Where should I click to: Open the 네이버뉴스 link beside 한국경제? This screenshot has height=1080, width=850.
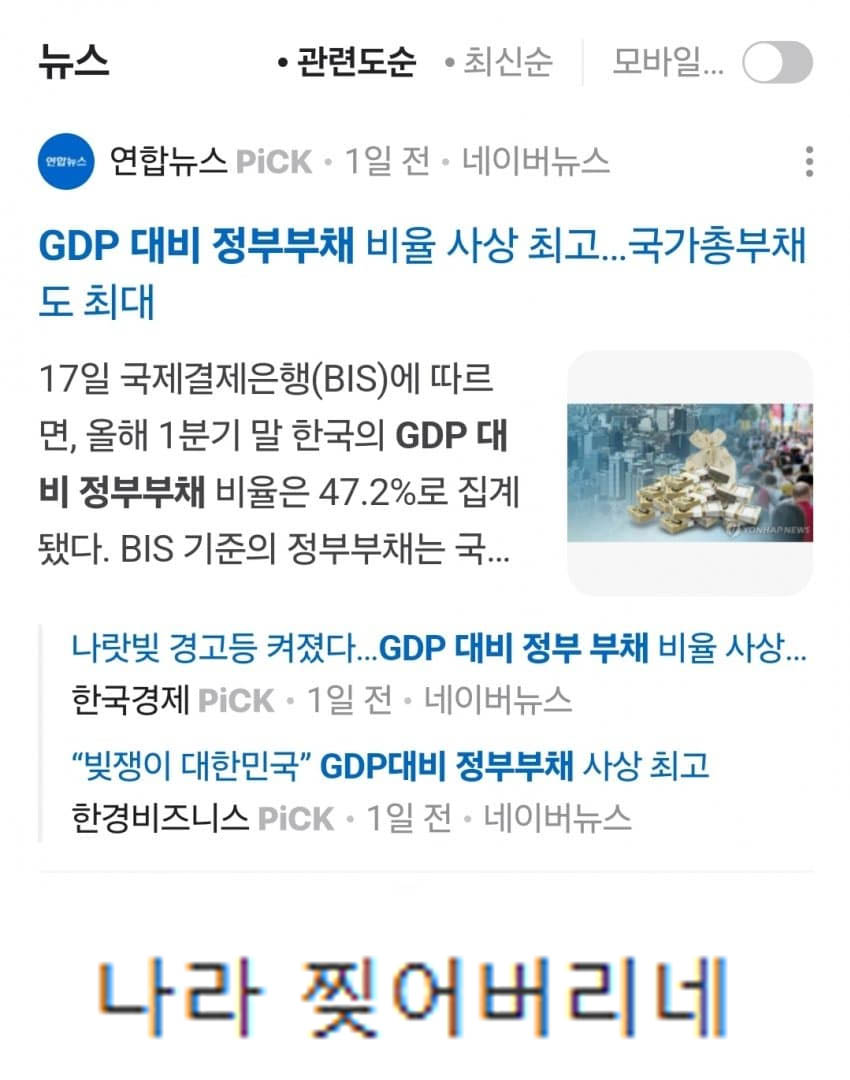(x=497, y=700)
